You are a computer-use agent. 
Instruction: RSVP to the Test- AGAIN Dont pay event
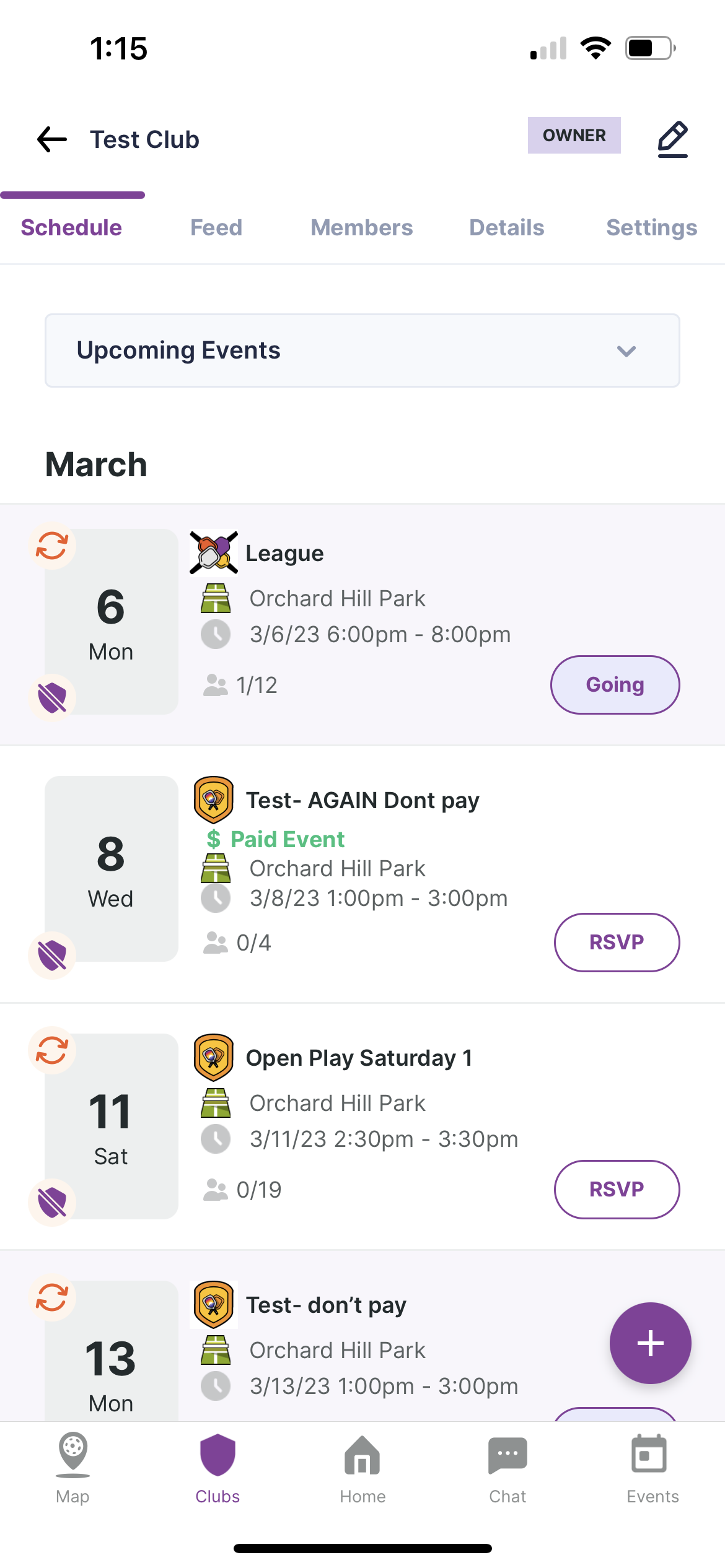click(617, 942)
